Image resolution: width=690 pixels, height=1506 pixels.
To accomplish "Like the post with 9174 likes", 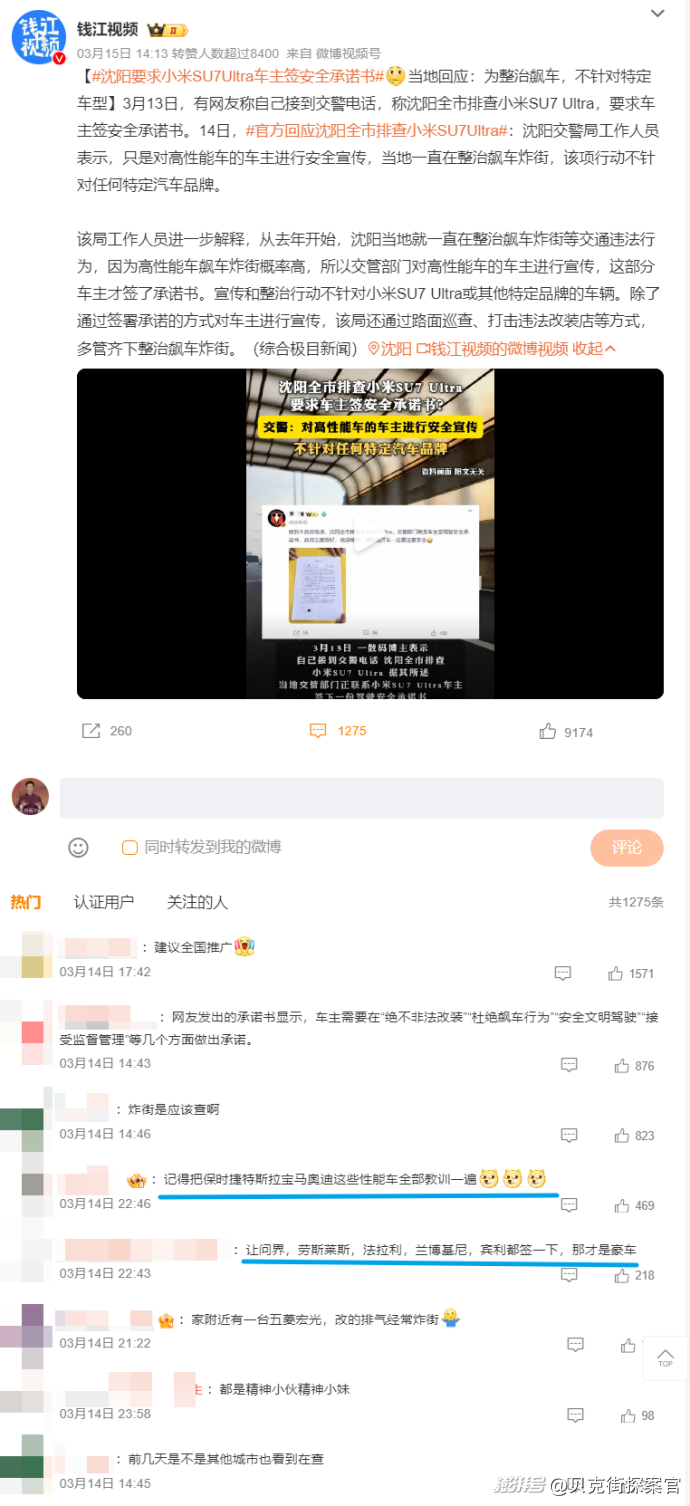I will [547, 731].
